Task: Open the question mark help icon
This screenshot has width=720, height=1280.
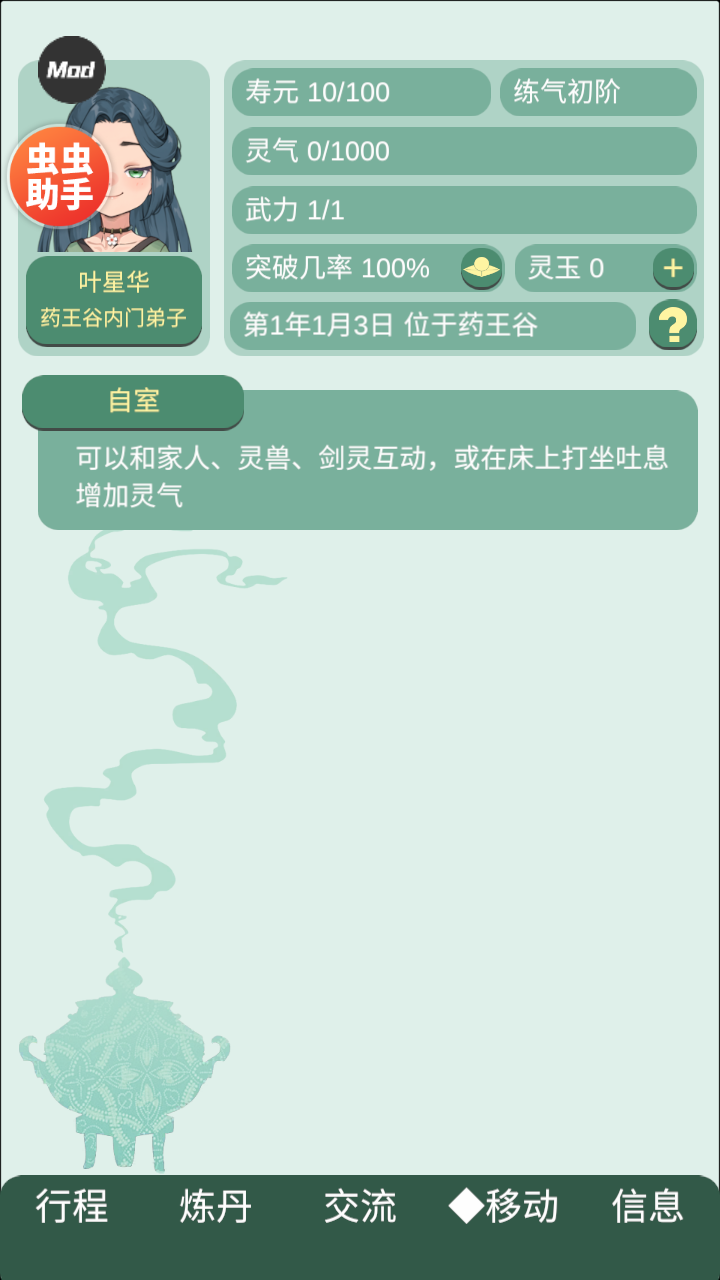Action: pos(673,325)
